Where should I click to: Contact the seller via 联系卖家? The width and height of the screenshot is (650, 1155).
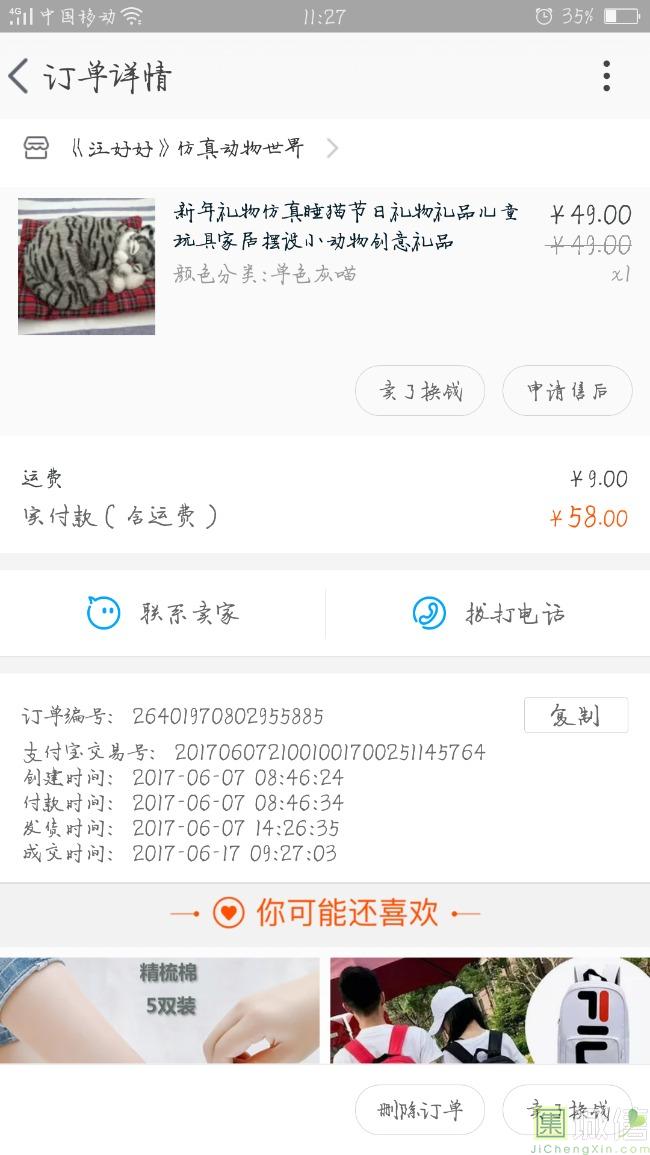click(163, 613)
